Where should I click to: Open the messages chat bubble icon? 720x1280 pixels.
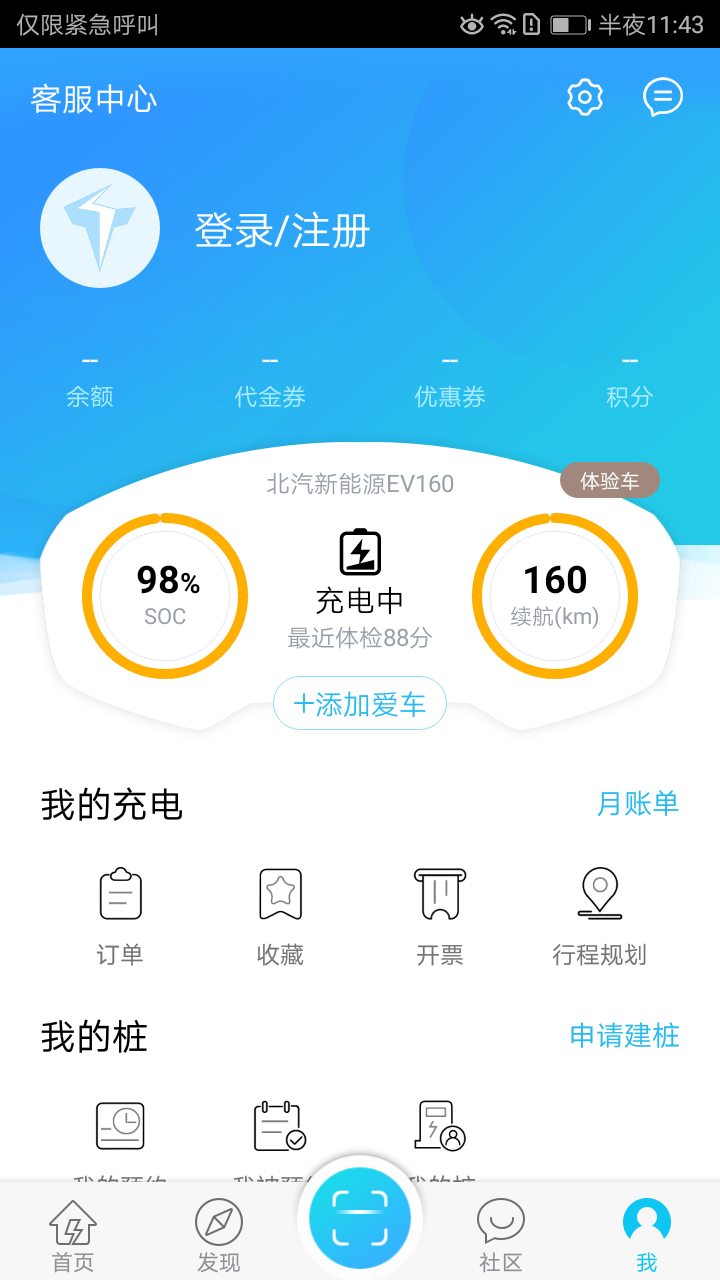coord(662,97)
